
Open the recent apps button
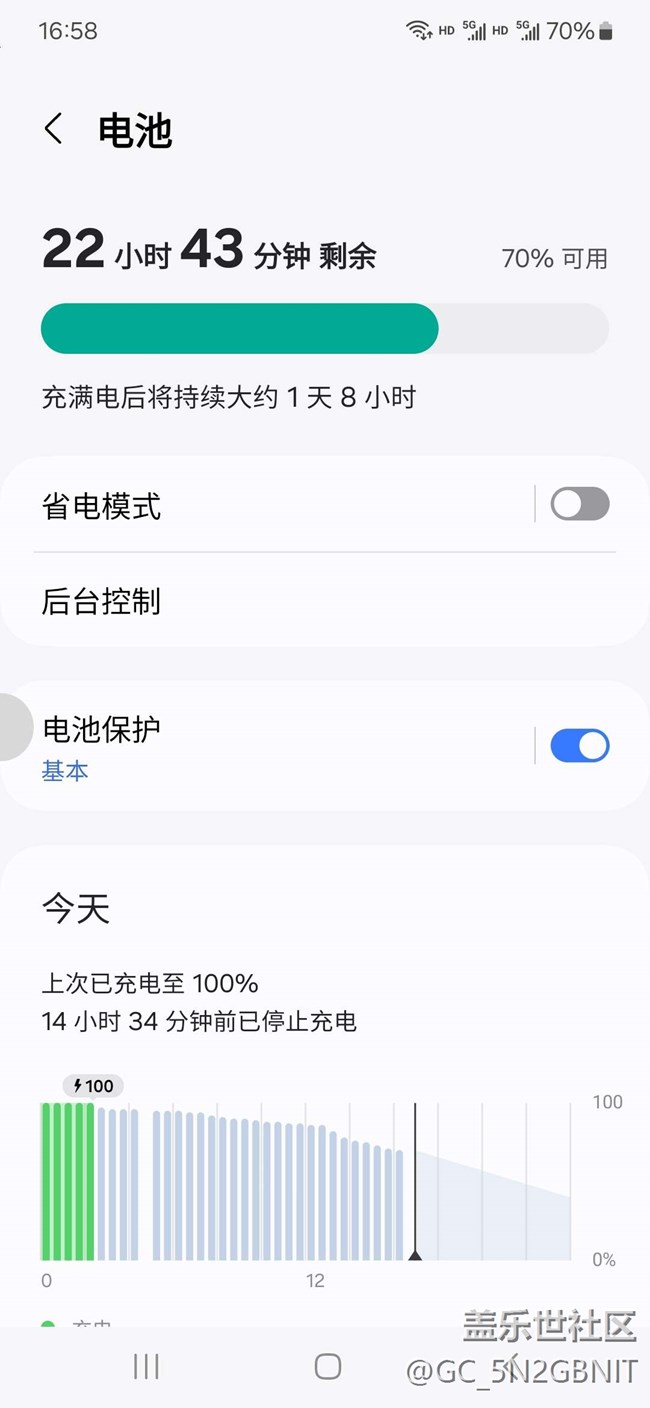[x=146, y=1366]
